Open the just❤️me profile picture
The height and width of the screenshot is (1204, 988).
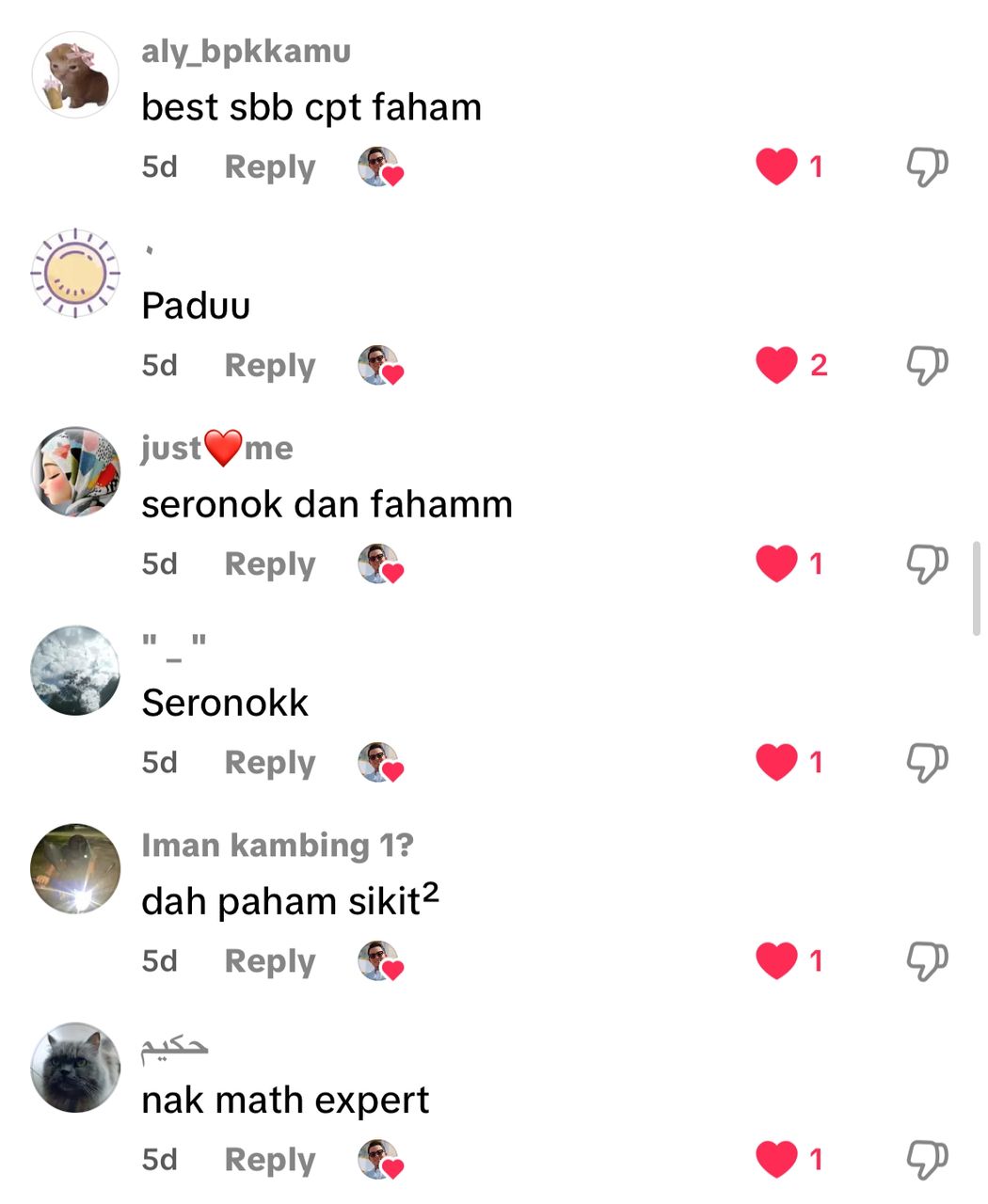(x=75, y=471)
